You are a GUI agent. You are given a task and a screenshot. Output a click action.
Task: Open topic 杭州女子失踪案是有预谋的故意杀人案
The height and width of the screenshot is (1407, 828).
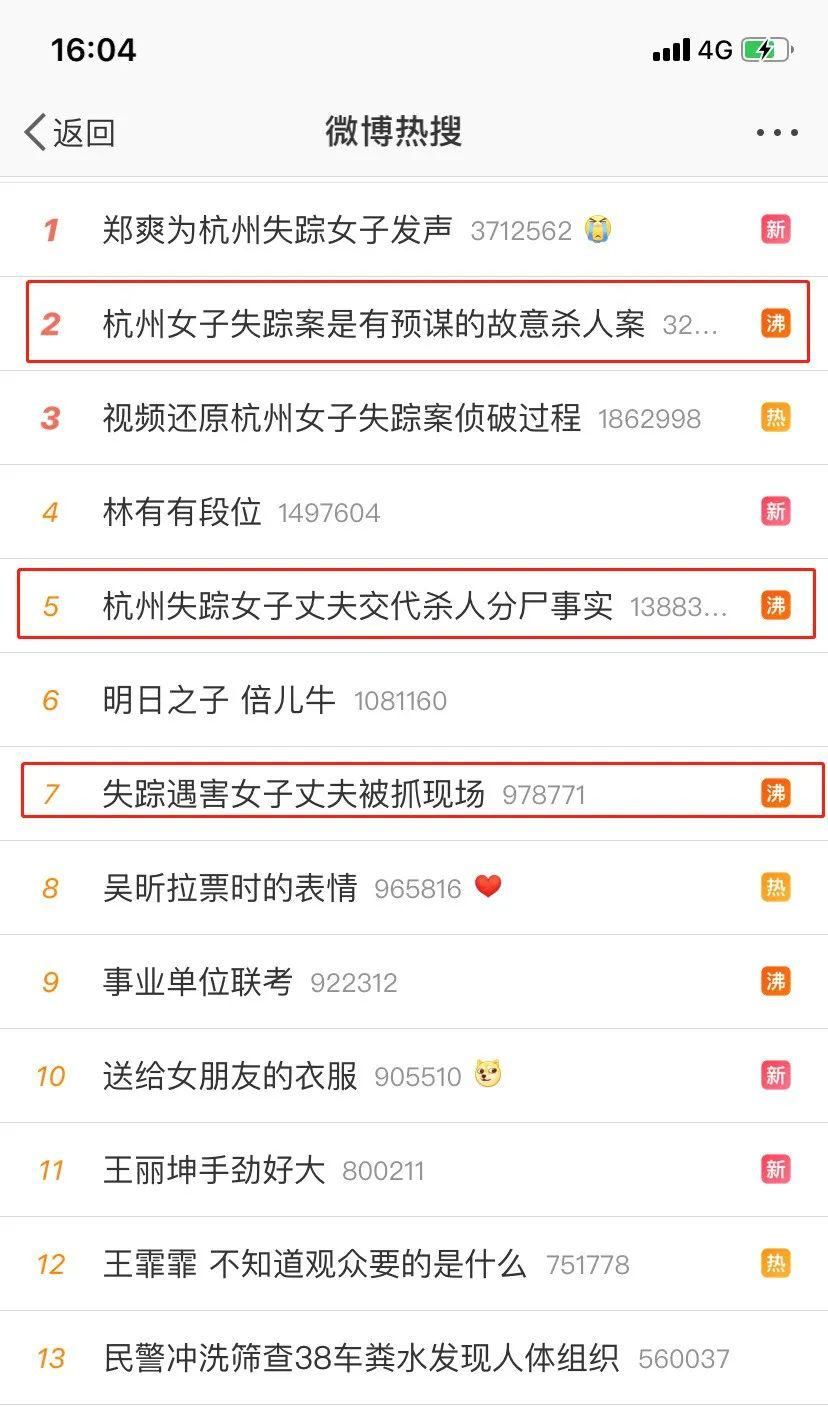(373, 324)
